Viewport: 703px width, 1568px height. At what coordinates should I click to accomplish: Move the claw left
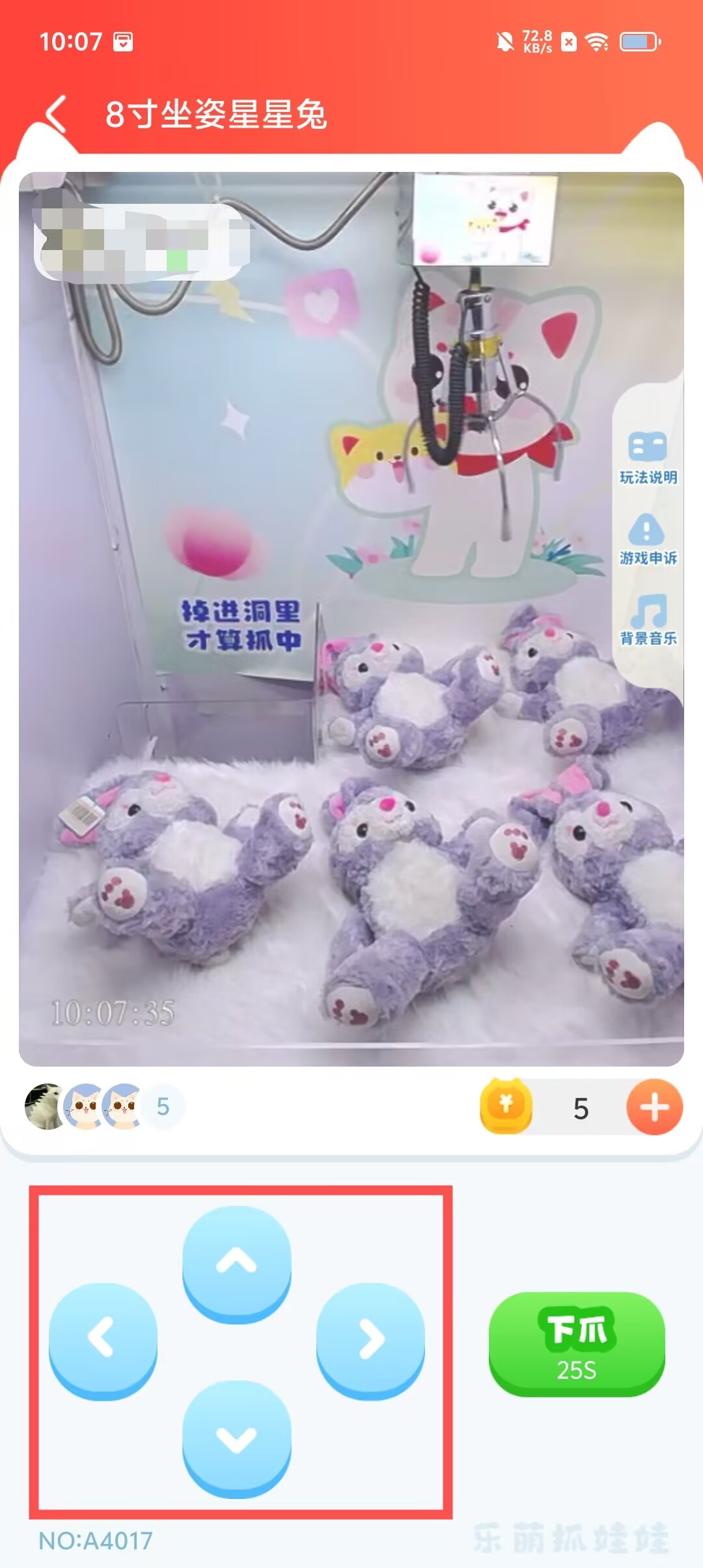pyautogui.click(x=103, y=1339)
